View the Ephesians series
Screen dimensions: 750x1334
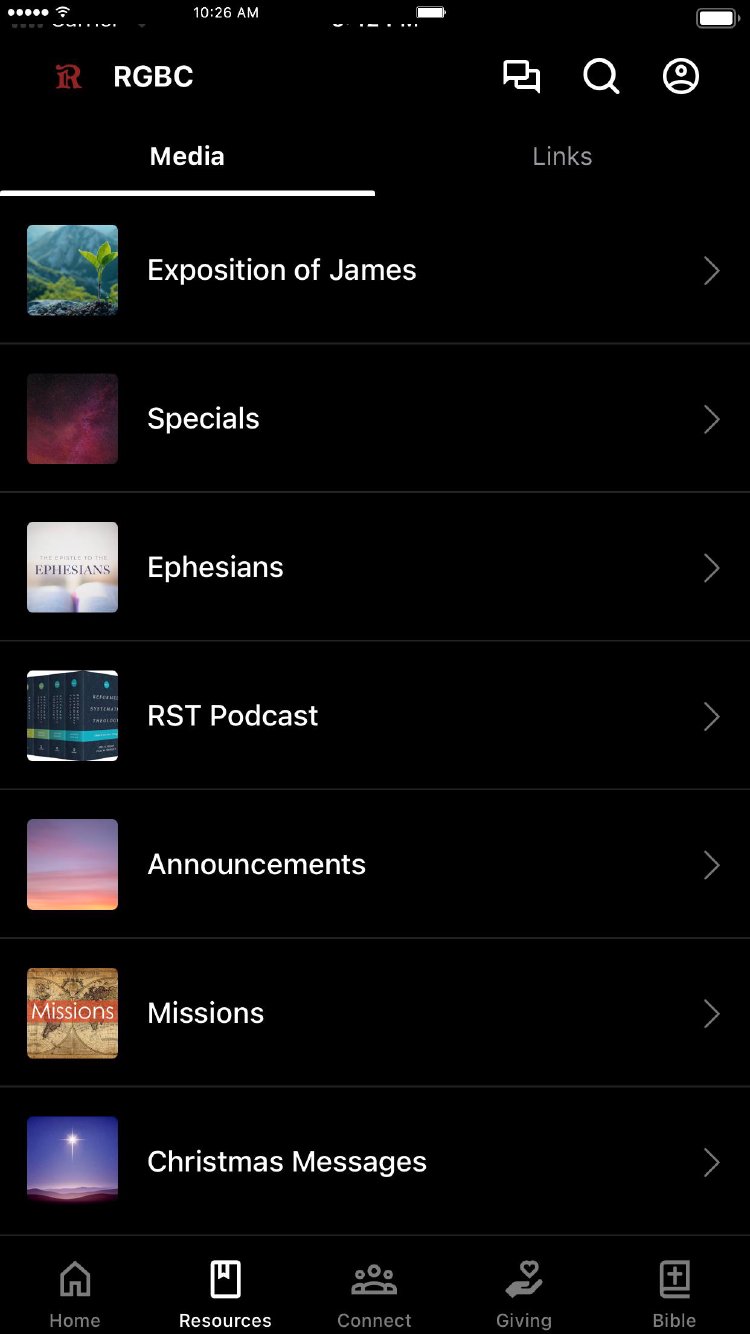coord(375,568)
